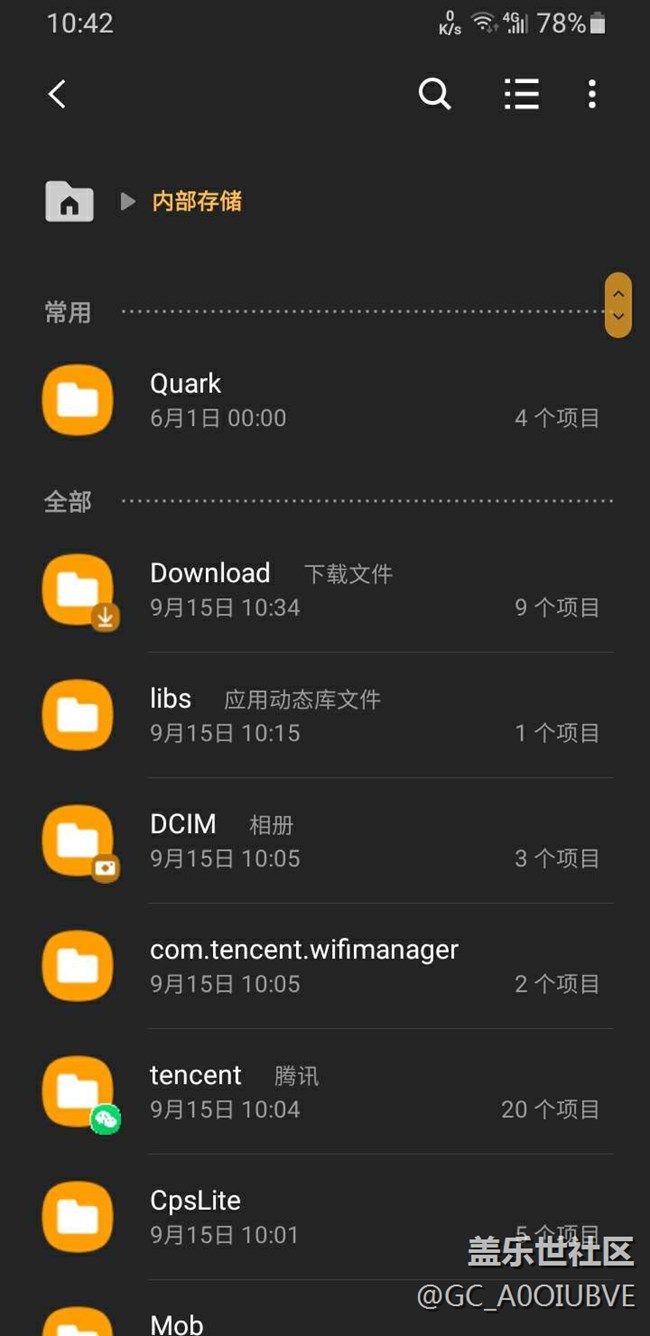
Task: Switch the list view layout
Action: [x=521, y=95]
